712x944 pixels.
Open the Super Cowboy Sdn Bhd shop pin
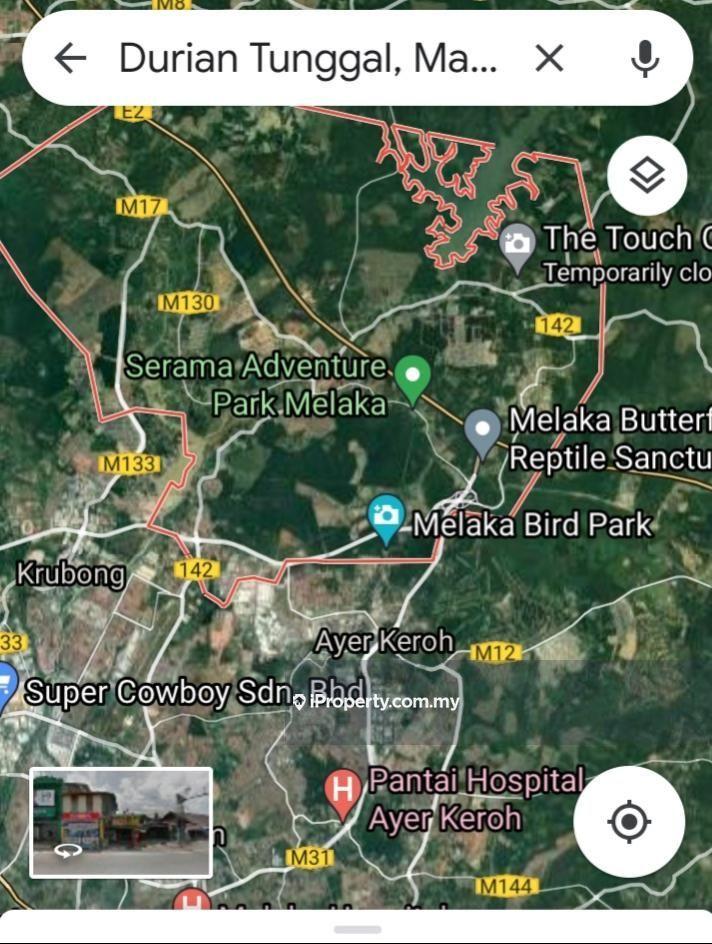pos(6,688)
